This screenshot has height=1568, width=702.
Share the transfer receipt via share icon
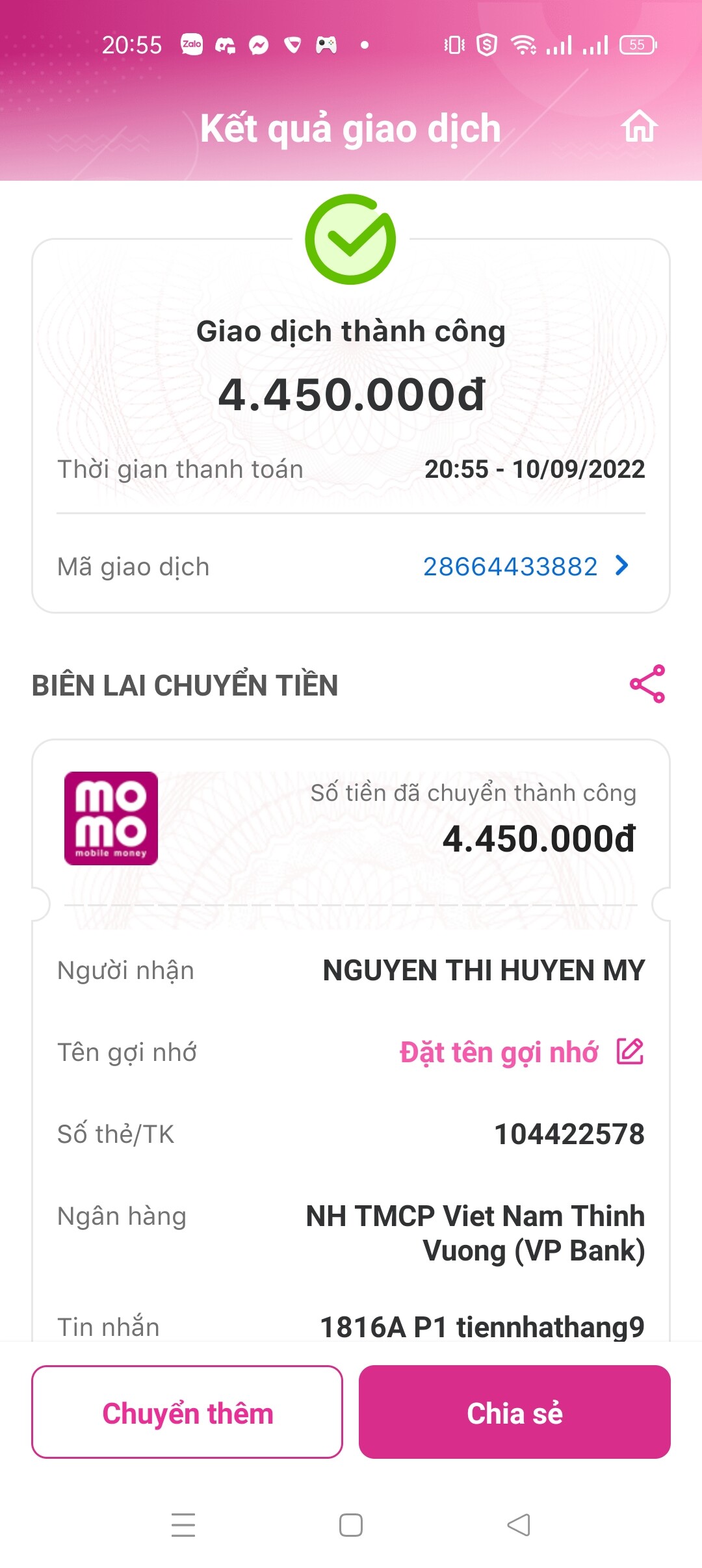(647, 684)
